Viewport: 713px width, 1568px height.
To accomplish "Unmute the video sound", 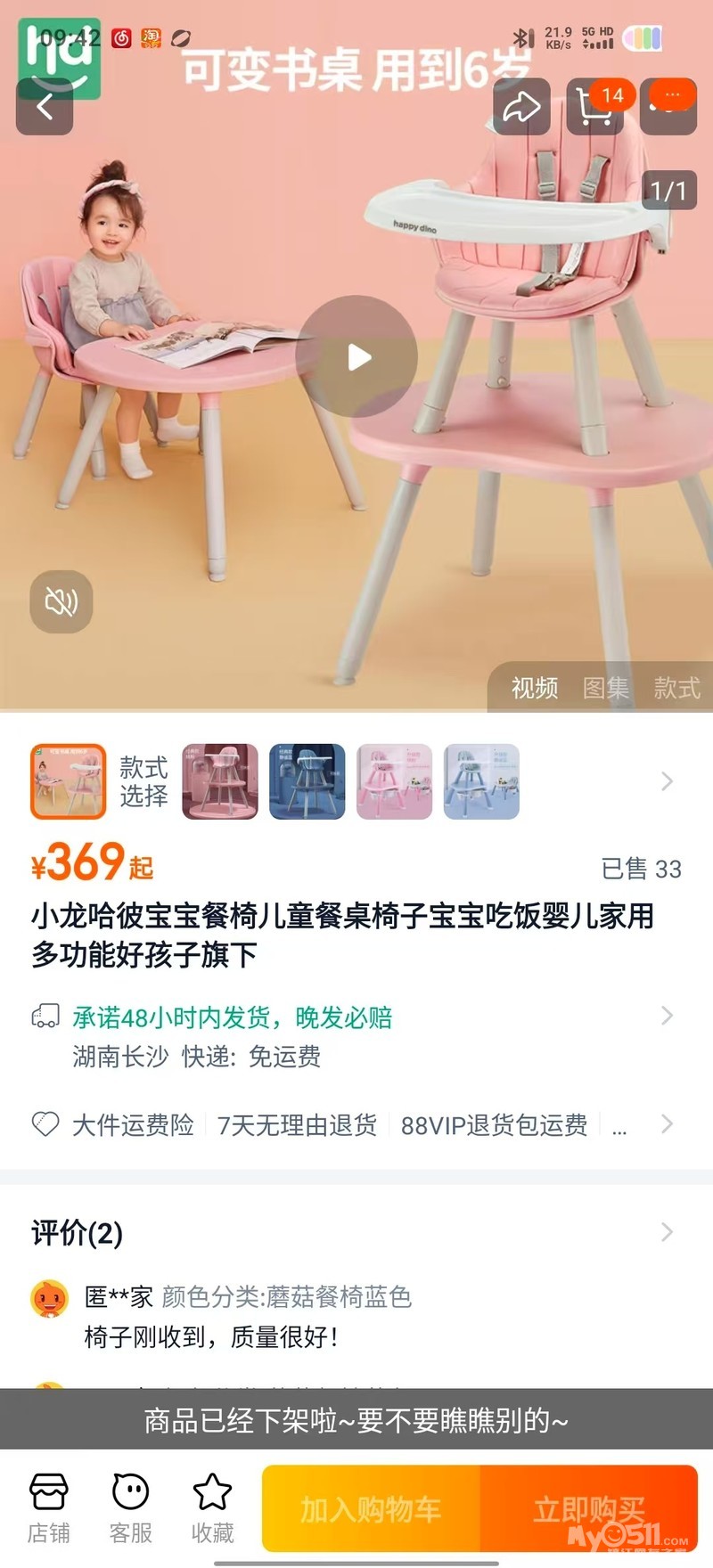I will click(61, 602).
